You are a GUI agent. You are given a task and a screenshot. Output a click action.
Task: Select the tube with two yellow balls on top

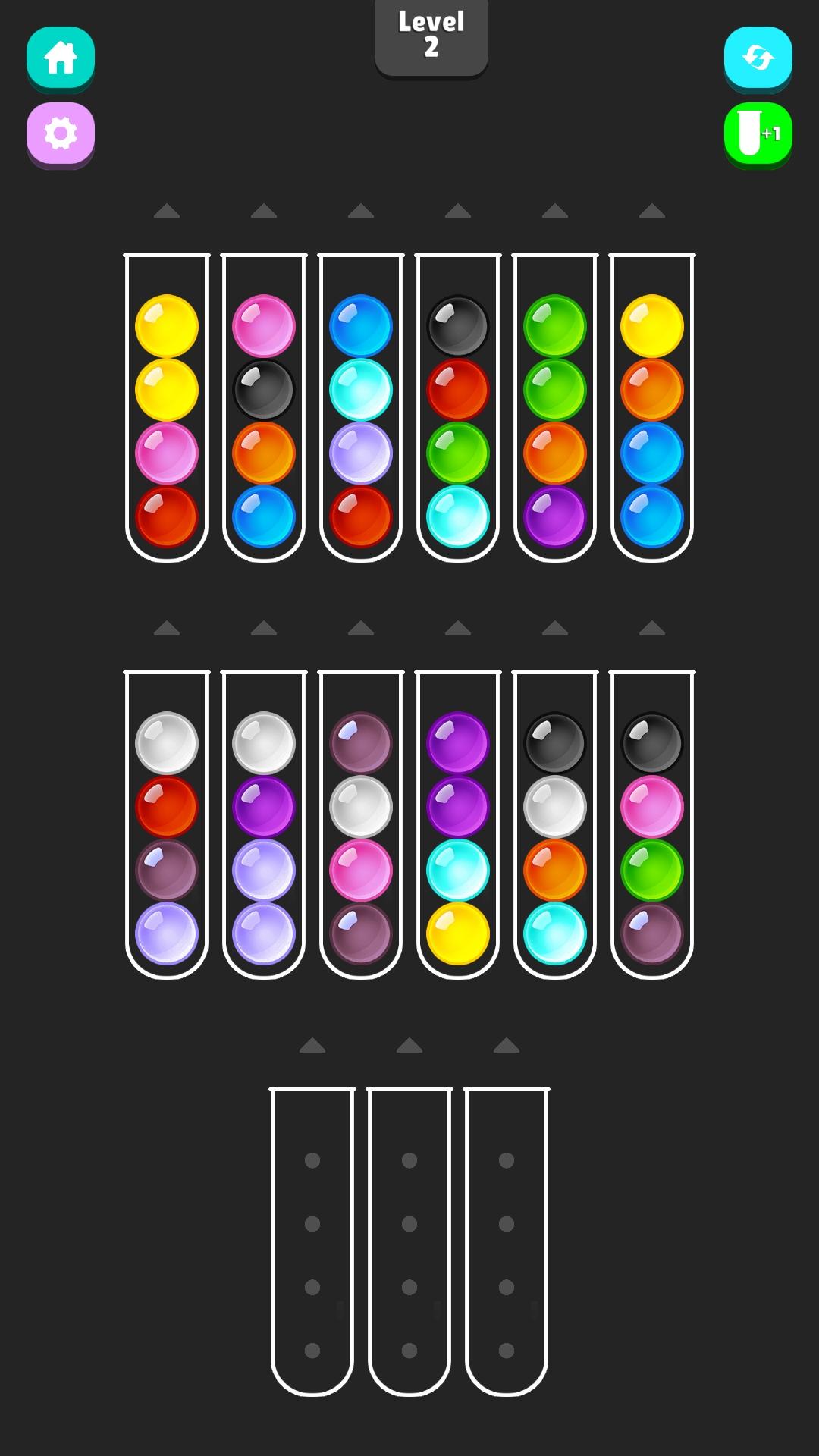[x=167, y=409]
